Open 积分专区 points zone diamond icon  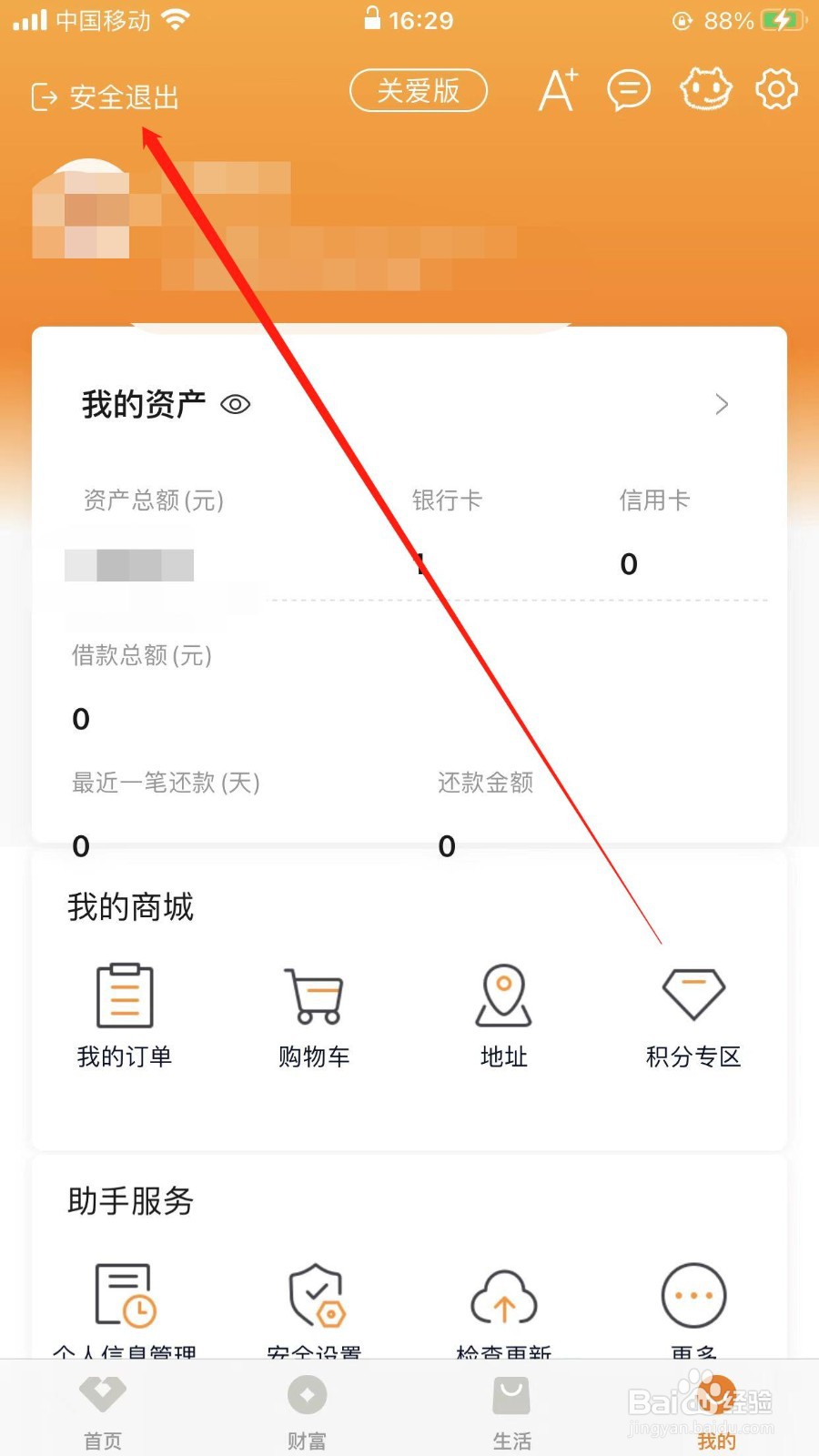pos(693,992)
